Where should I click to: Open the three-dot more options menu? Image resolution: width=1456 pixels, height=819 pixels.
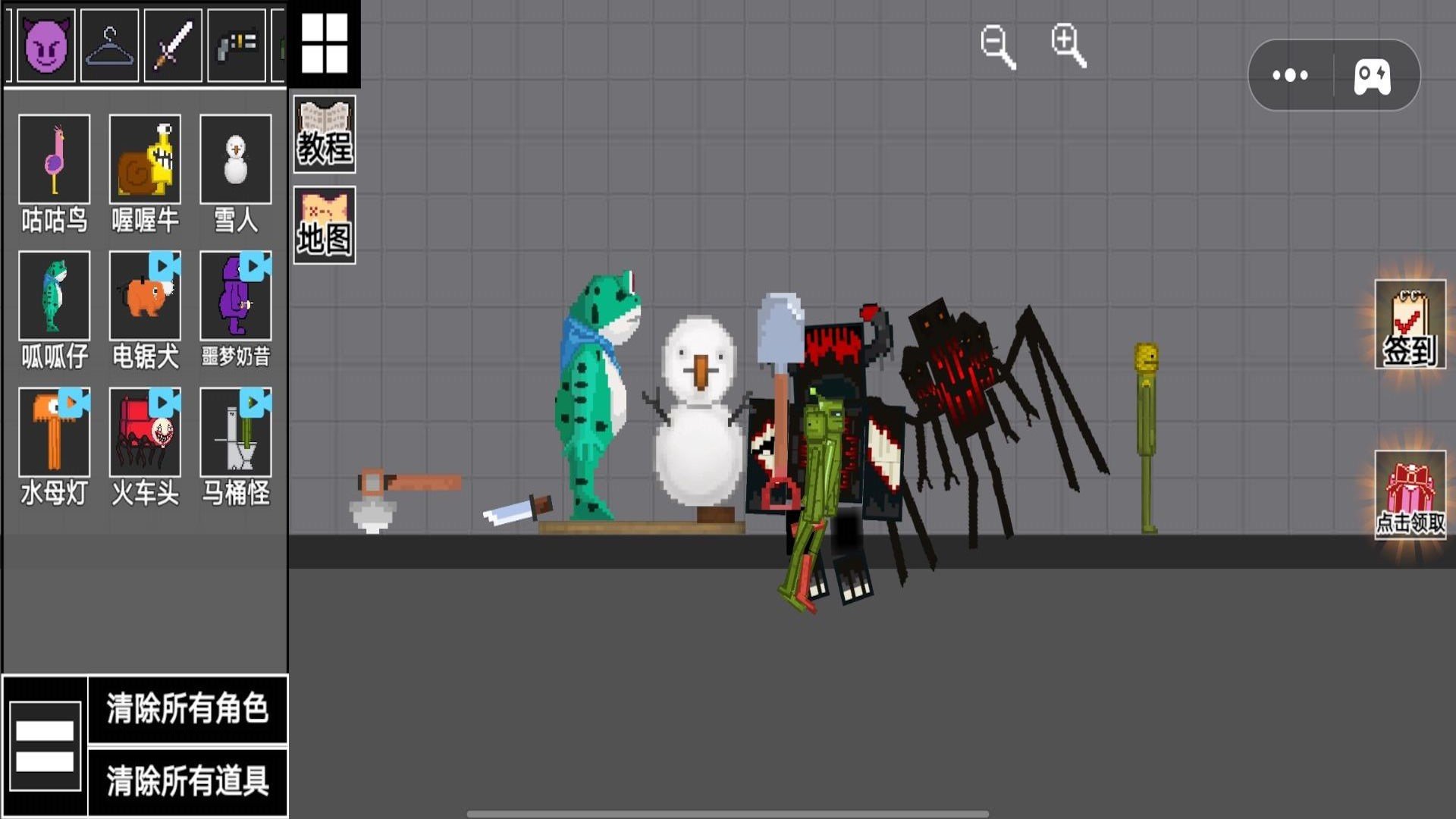point(1290,75)
